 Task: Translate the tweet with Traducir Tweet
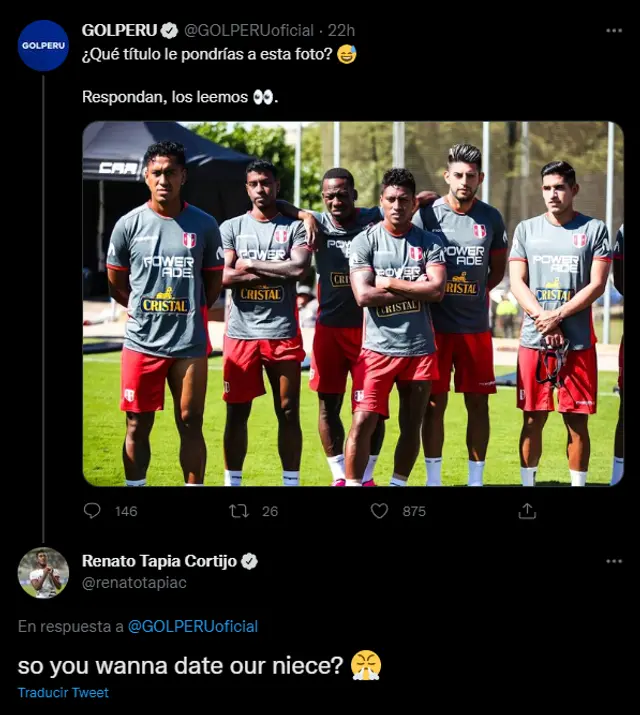[x=63, y=693]
